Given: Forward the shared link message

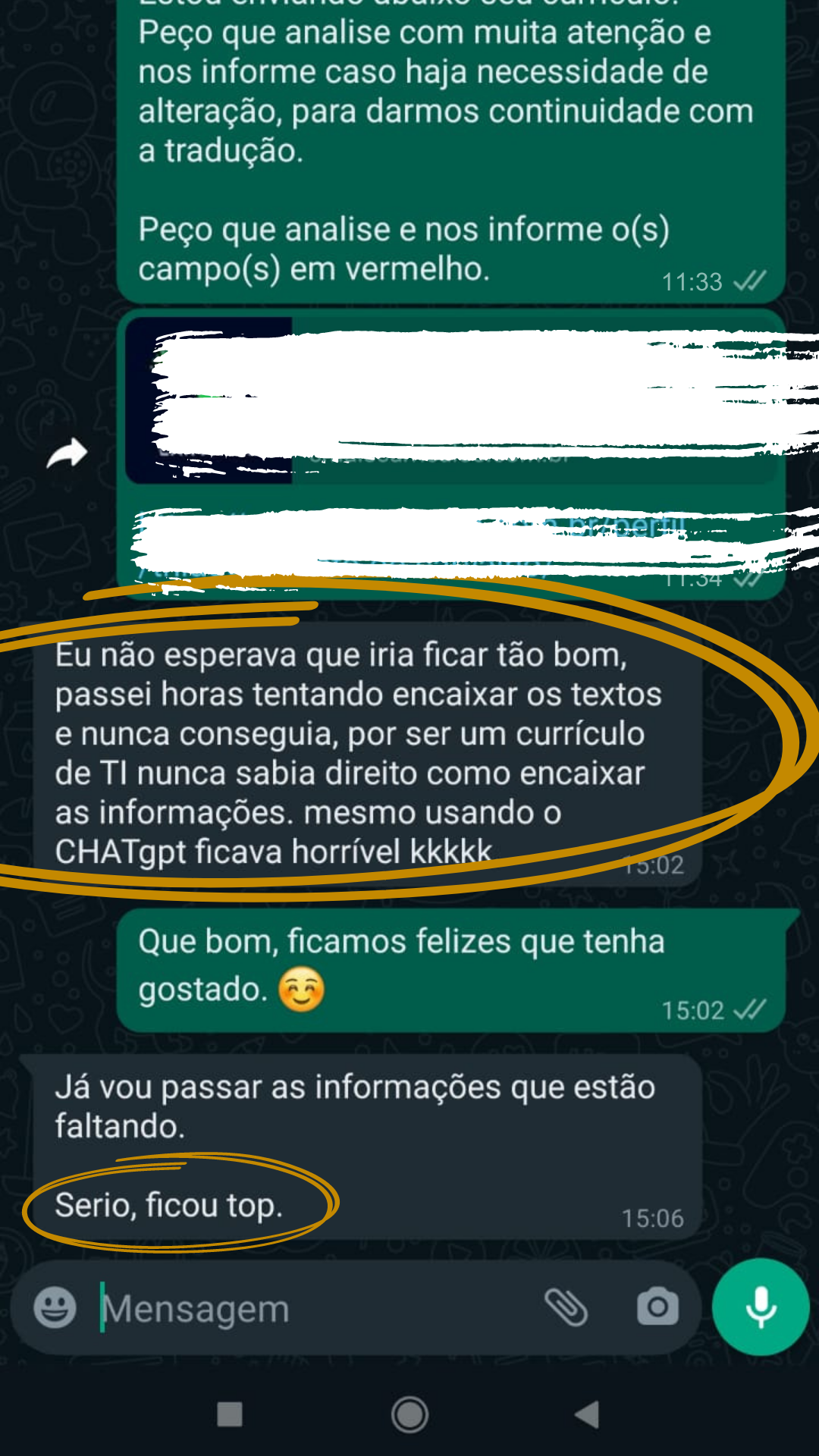Looking at the screenshot, I should (x=67, y=453).
